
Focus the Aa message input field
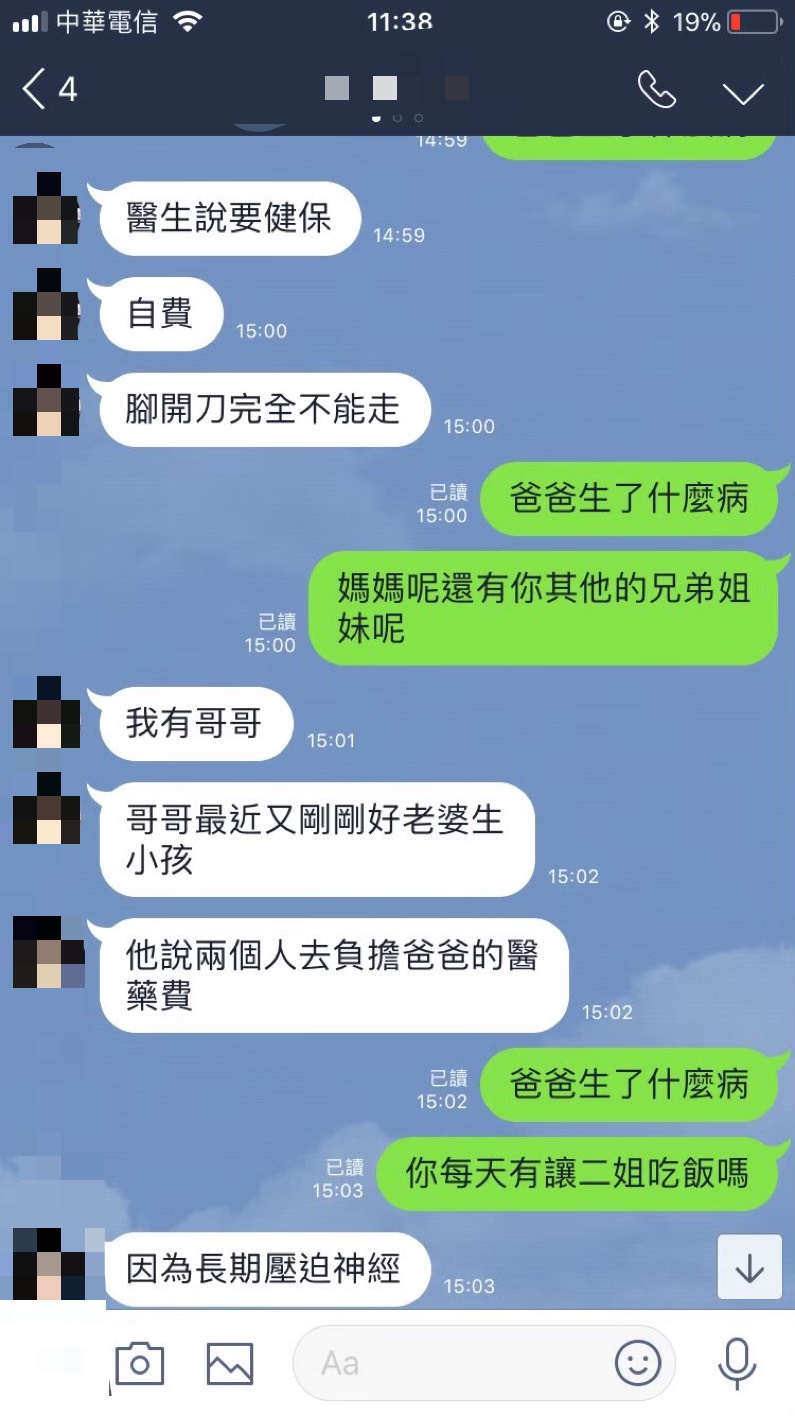[x=450, y=1364]
